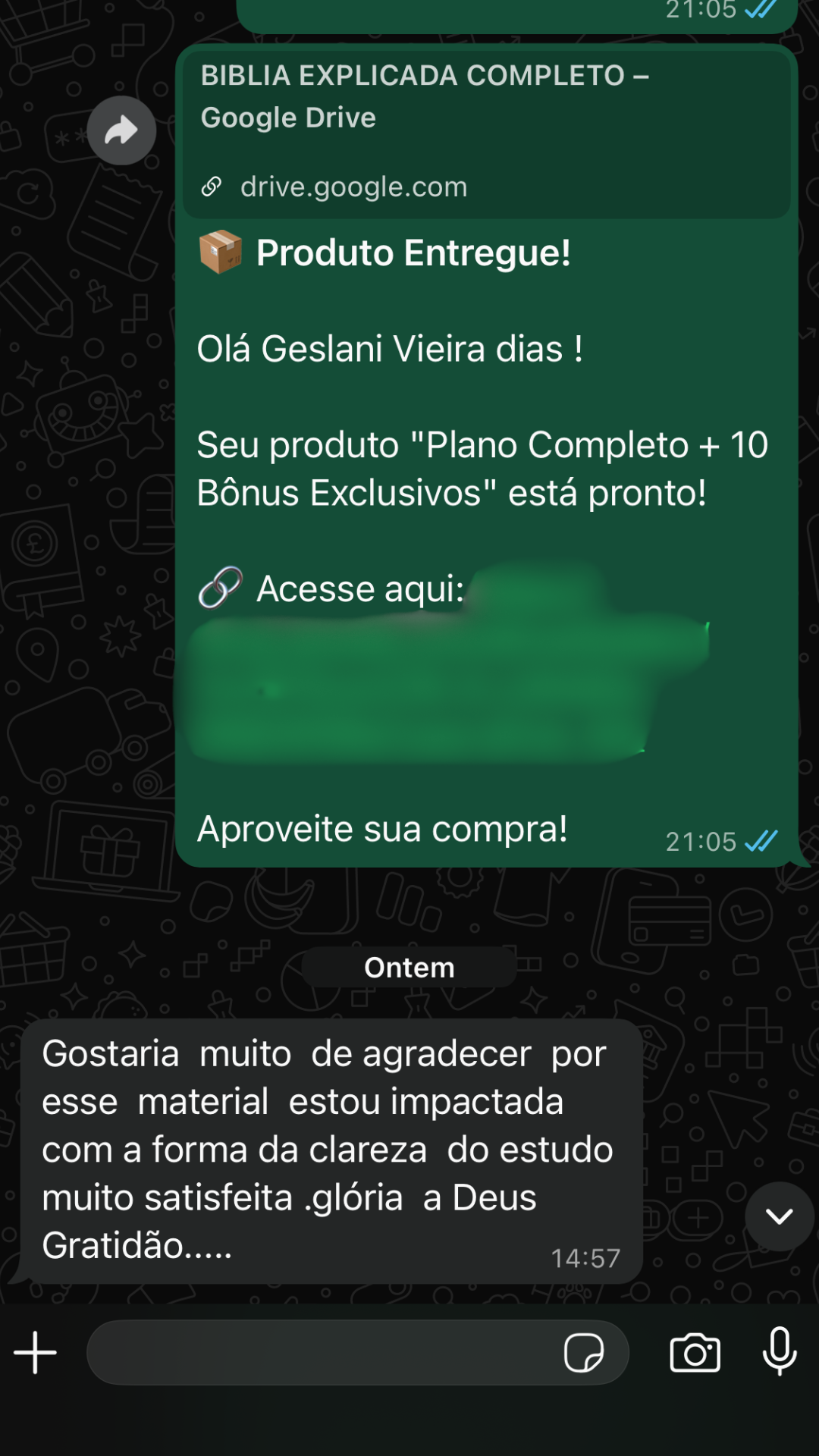The height and width of the screenshot is (1456, 819).
Task: Tap the Aproveite sua compra text
Action: tap(381, 829)
